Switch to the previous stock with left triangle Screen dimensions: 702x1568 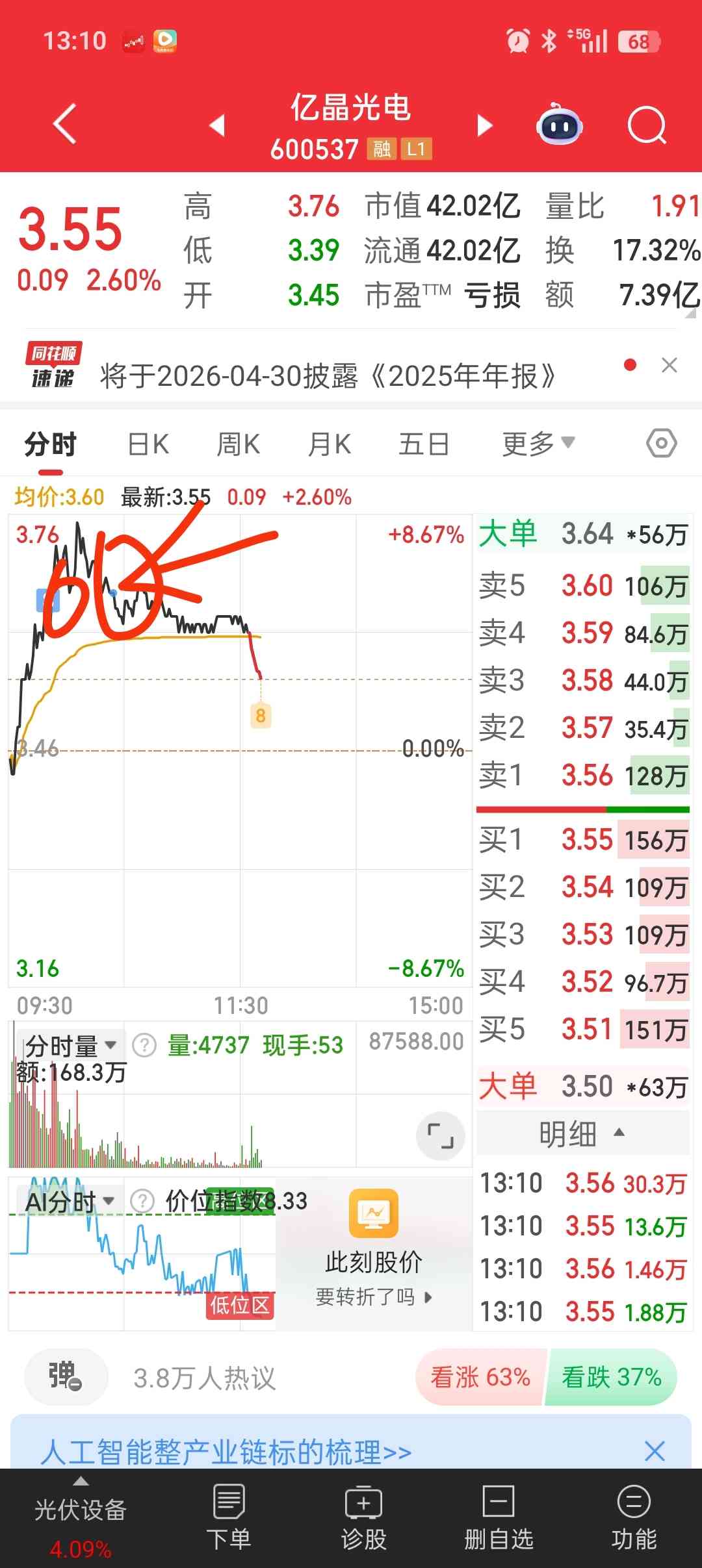tap(218, 125)
